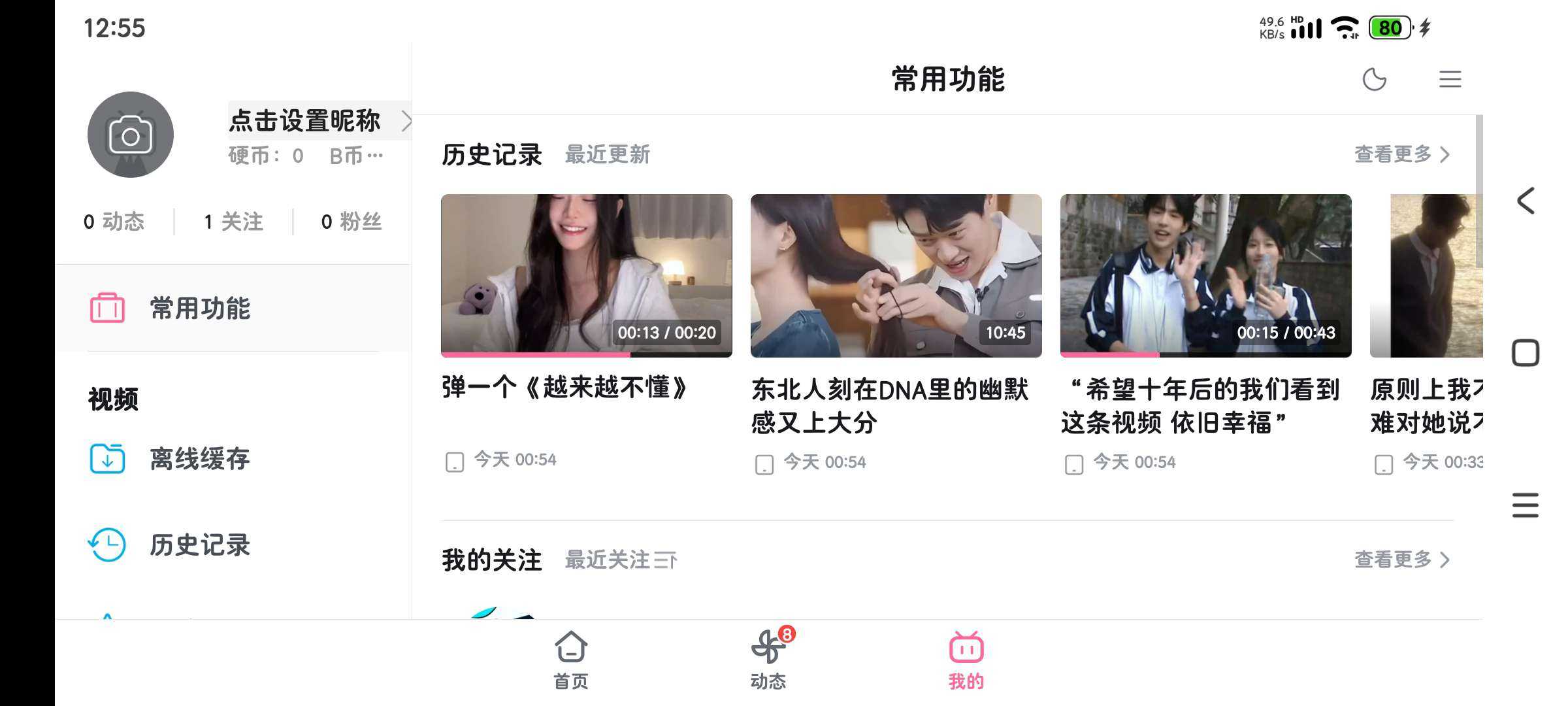Tap 查看更多 beside 历史记录
Viewport: 1568px width, 706px height.
1401,155
